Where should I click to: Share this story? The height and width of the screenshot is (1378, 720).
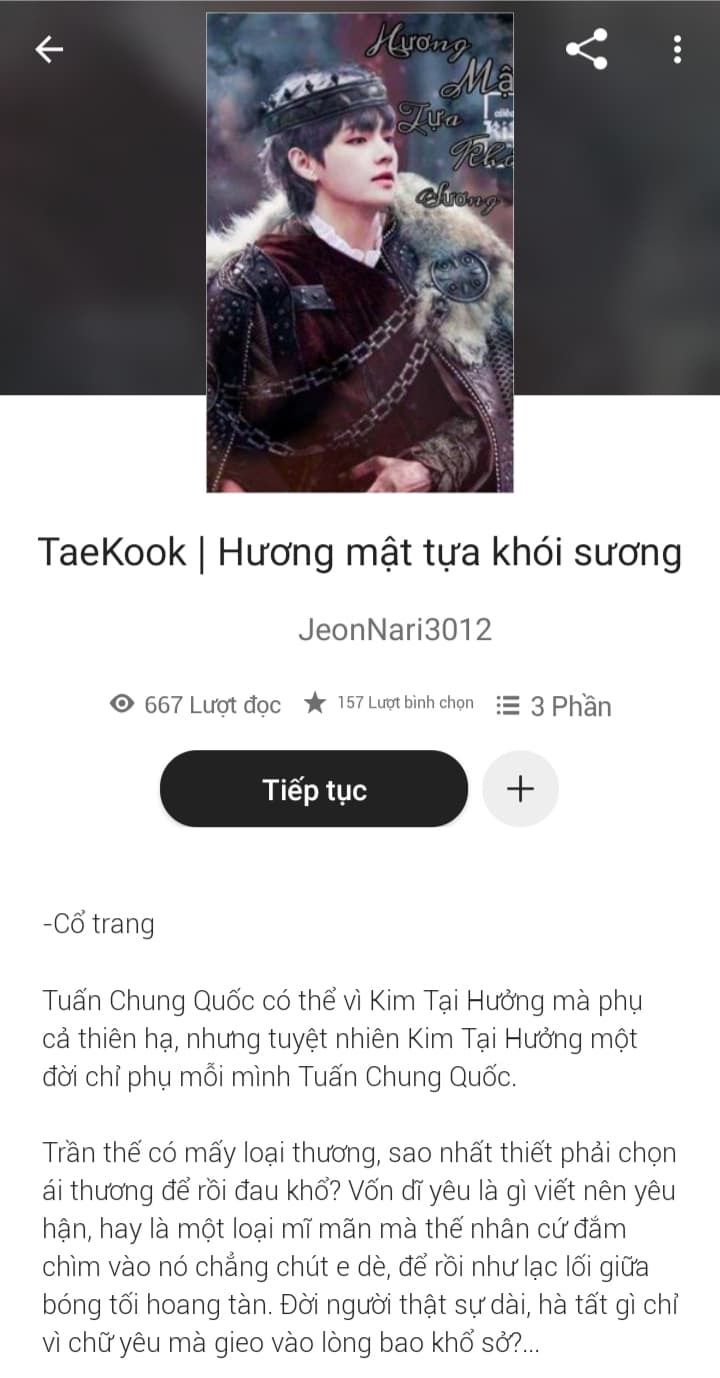(587, 49)
